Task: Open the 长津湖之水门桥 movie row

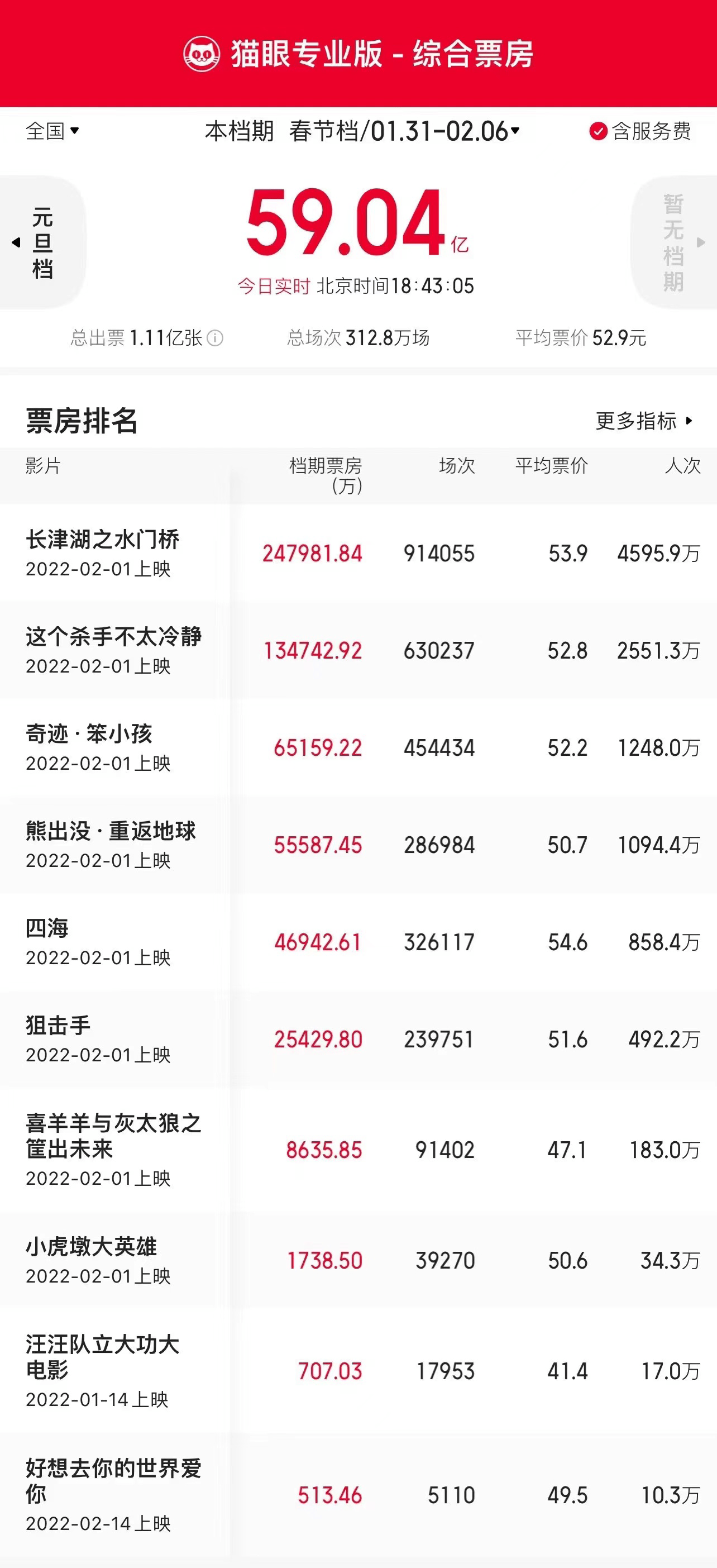Action: coord(358,552)
